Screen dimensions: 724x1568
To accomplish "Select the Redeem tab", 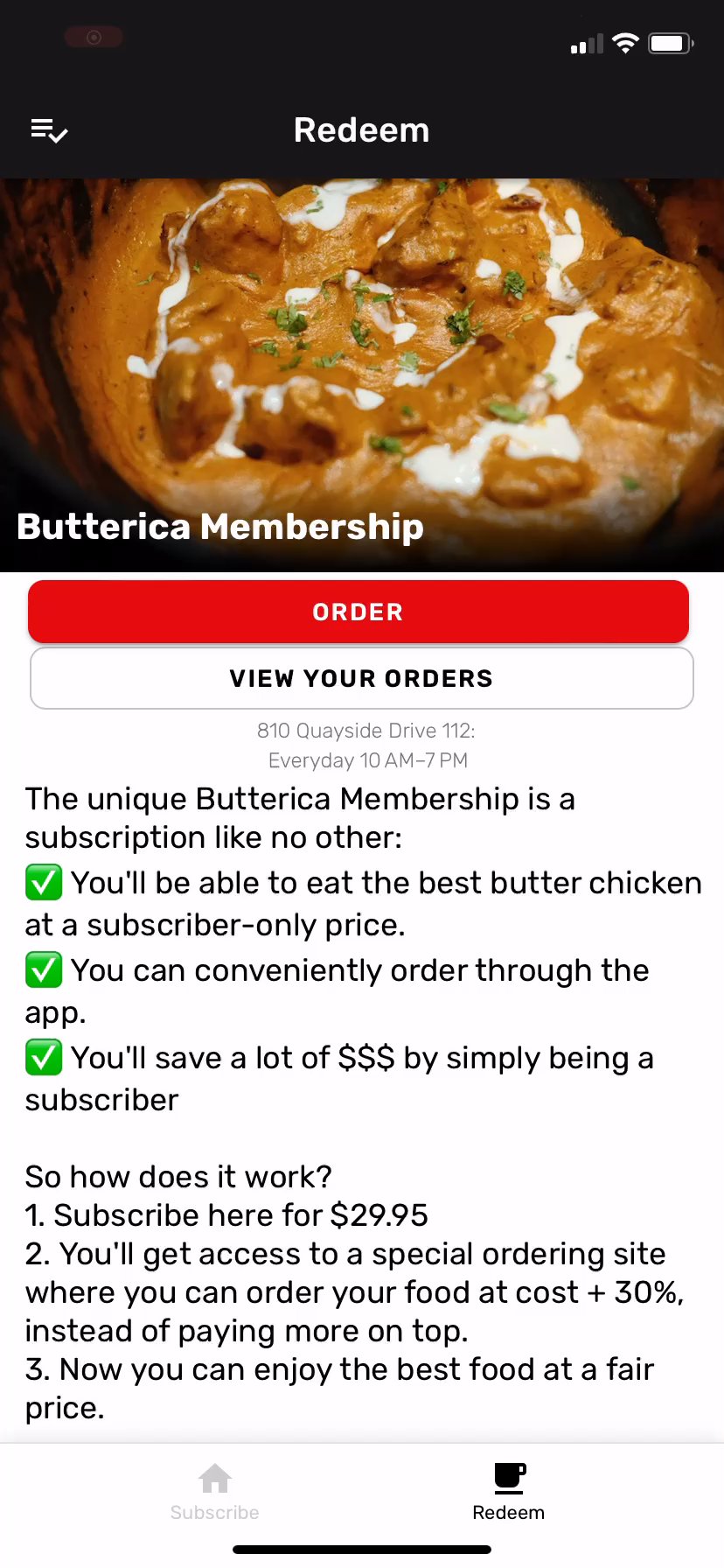I will [x=509, y=1493].
